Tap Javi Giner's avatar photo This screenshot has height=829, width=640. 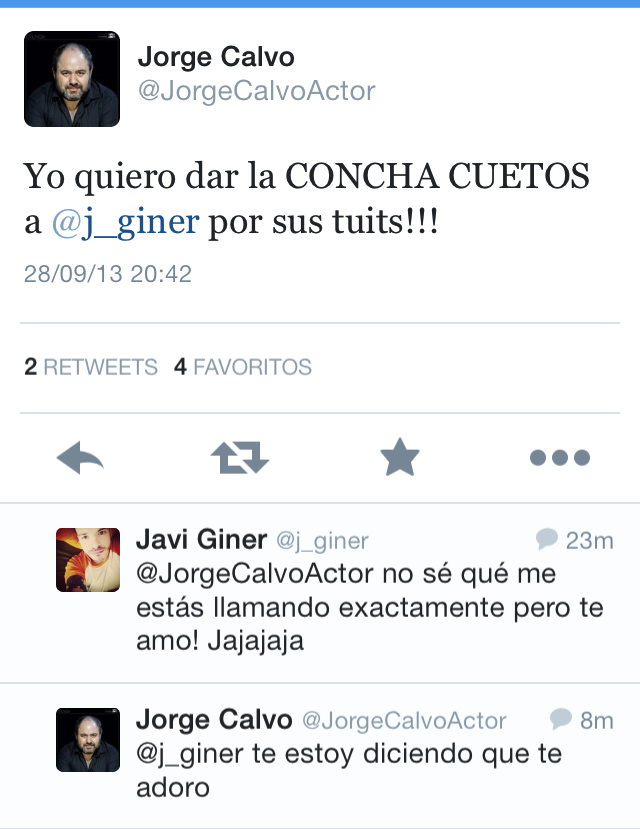pyautogui.click(x=88, y=560)
